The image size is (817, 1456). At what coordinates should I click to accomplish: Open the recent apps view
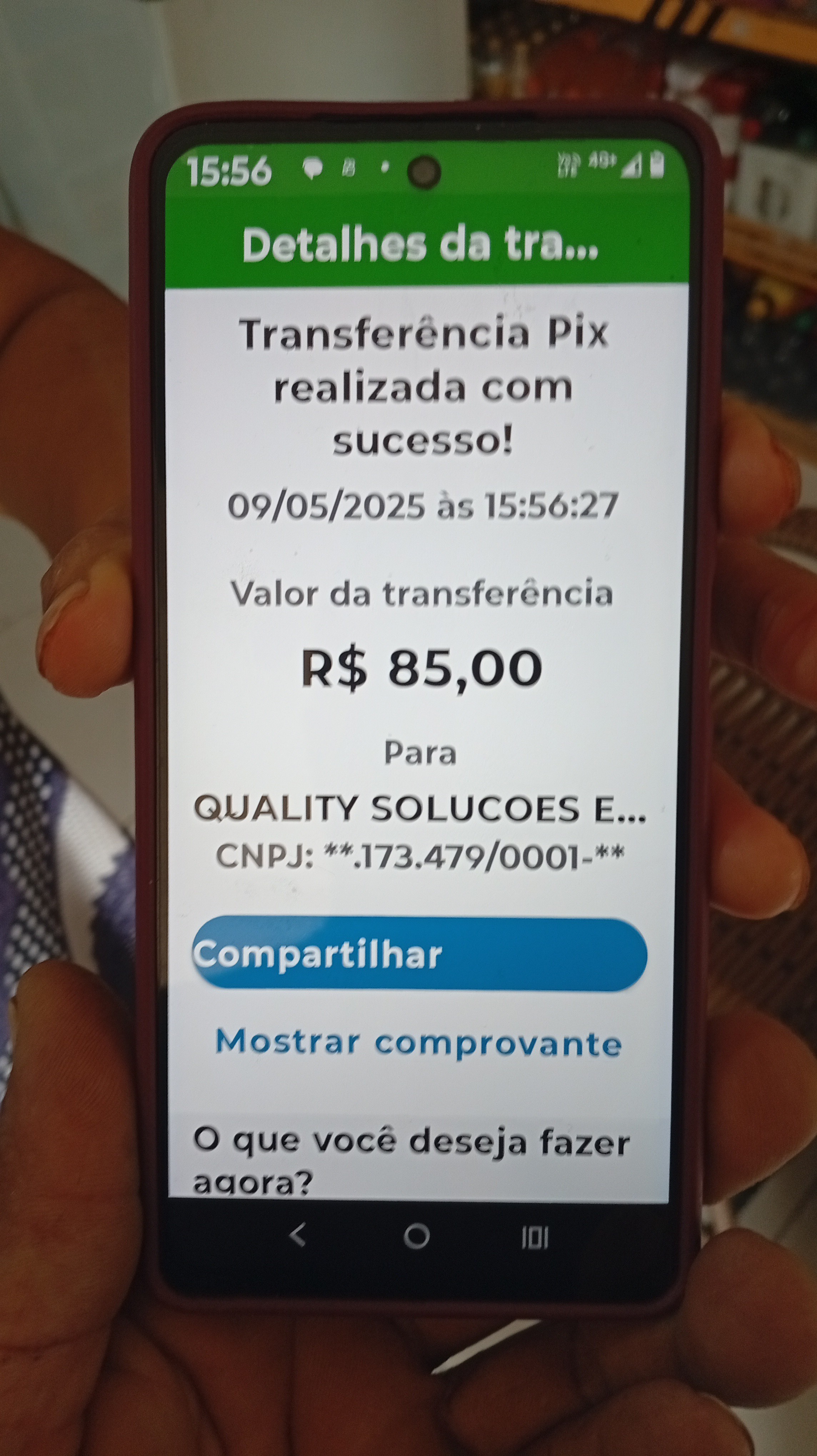point(534,1238)
